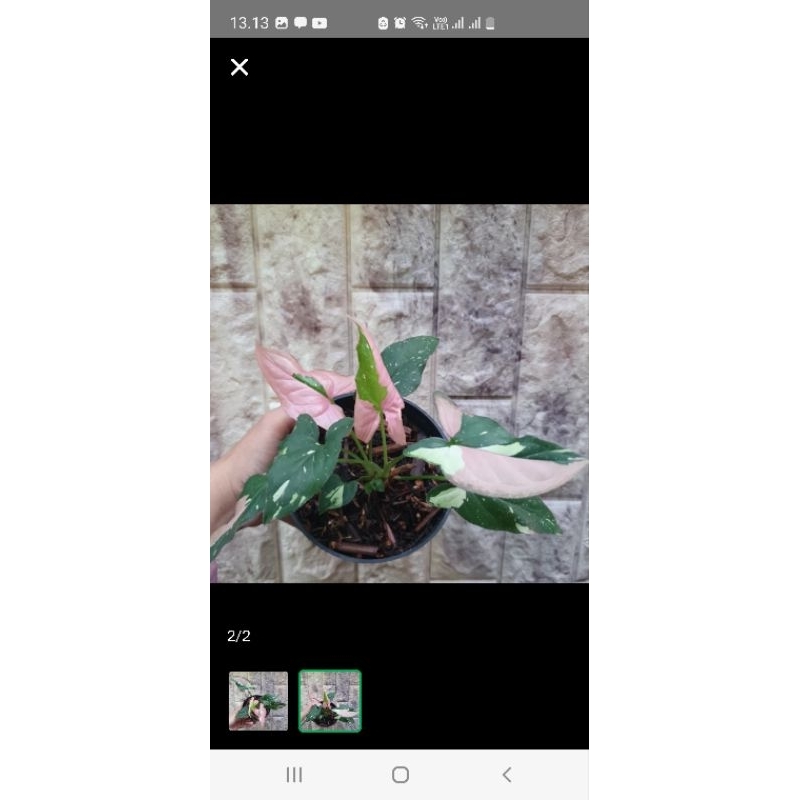Image resolution: width=800 pixels, height=800 pixels.
Task: Select the second photo thumbnail
Action: coord(330,700)
